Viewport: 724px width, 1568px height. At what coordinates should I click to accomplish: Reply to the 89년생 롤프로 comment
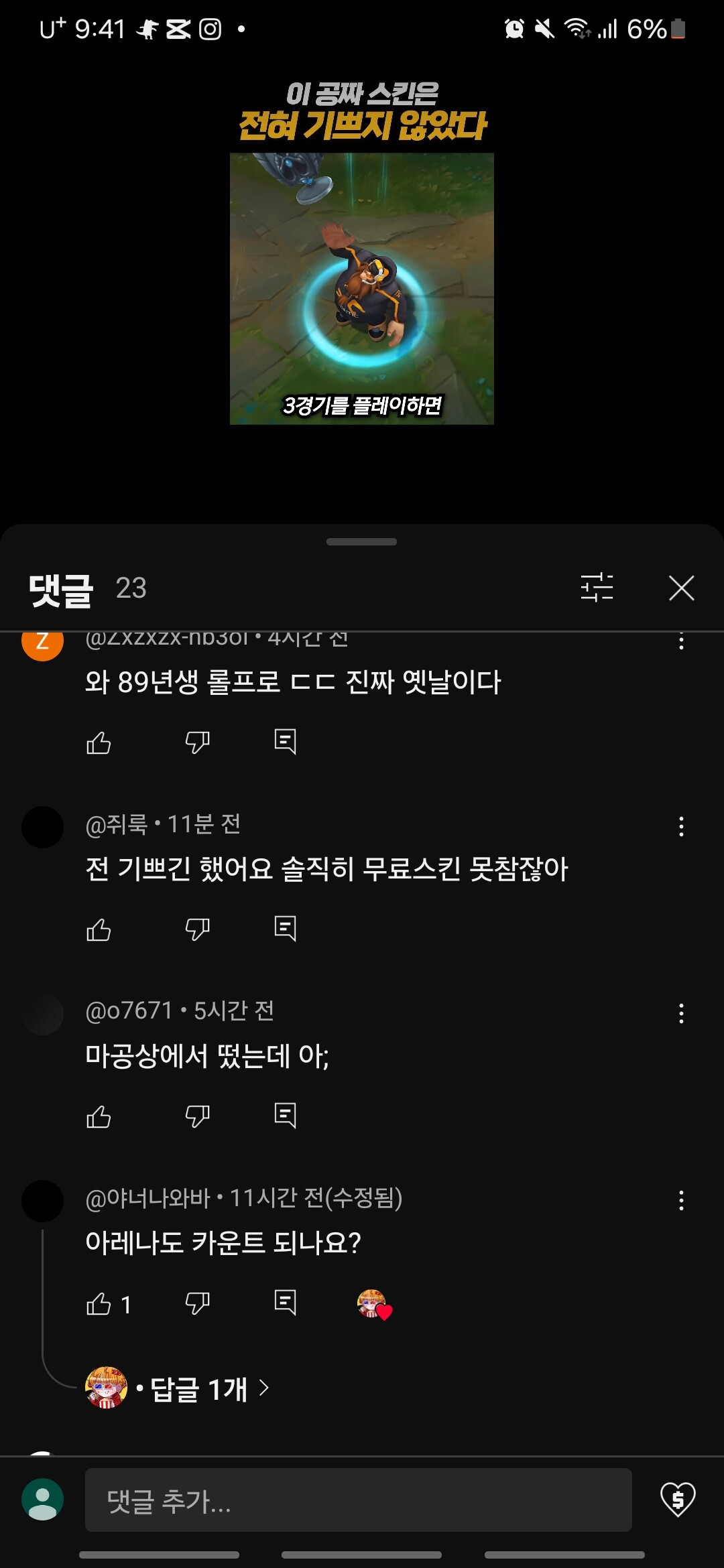[x=285, y=742]
